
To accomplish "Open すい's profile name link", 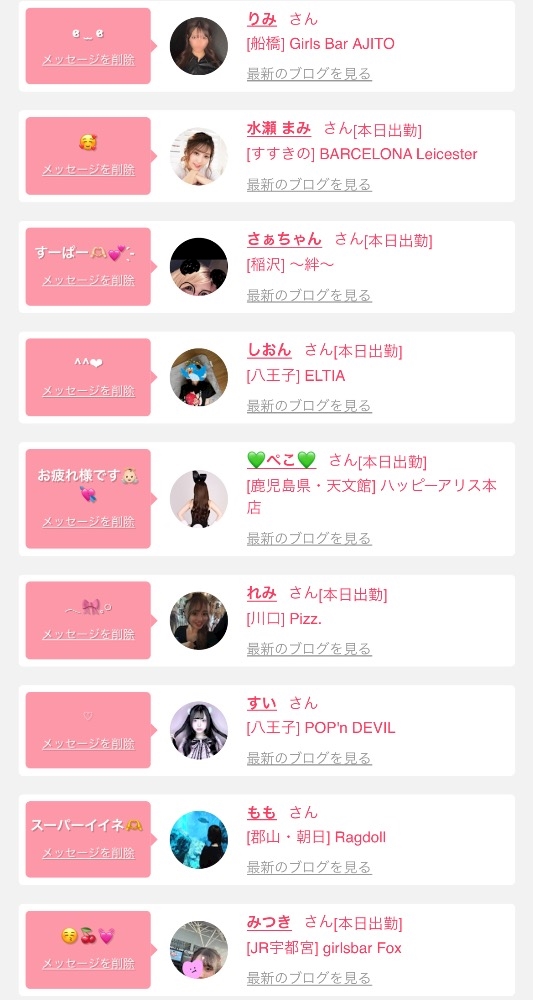I will (x=261, y=703).
